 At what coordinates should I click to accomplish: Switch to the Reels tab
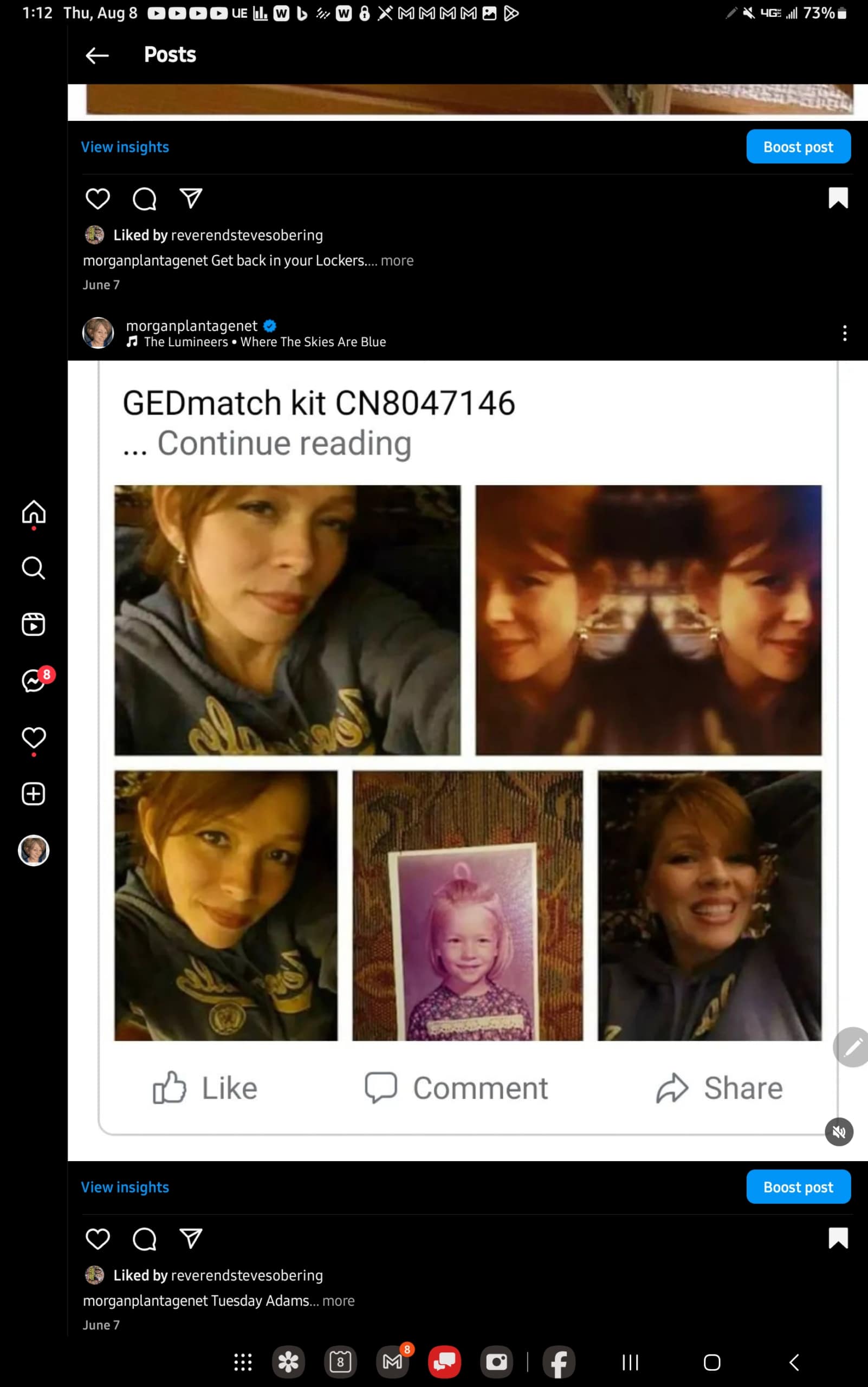click(33, 624)
